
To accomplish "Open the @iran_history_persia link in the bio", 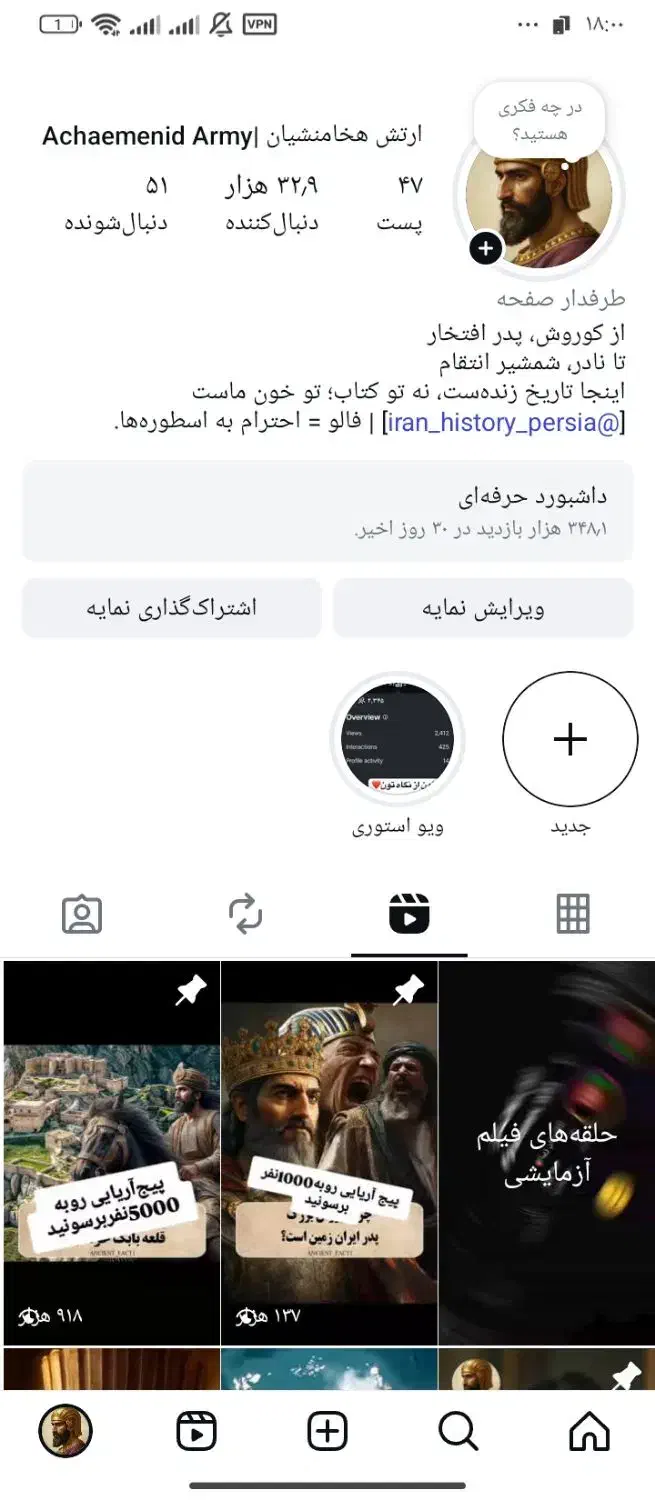I will tap(503, 422).
